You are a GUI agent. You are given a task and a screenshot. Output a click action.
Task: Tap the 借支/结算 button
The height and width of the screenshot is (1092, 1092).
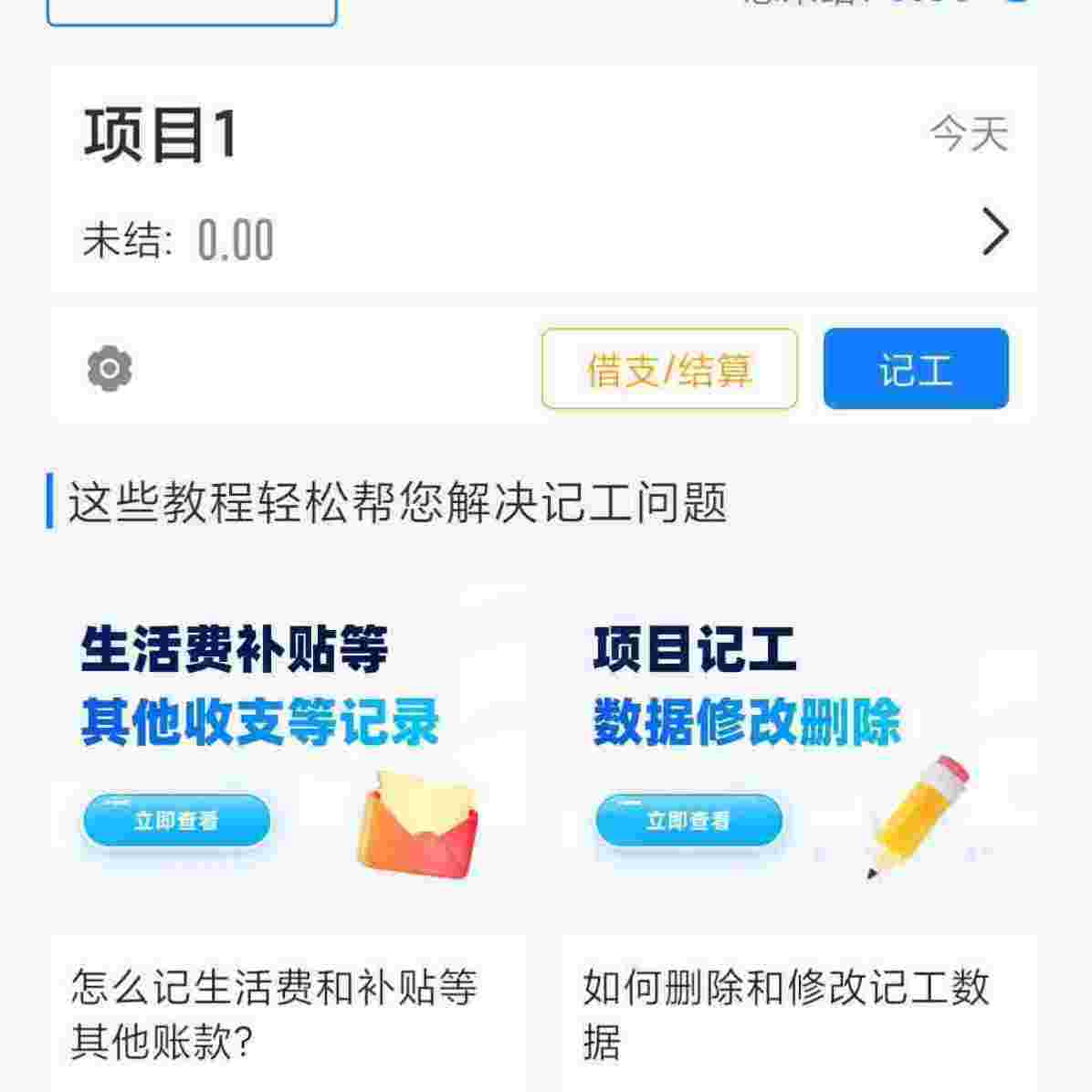[669, 369]
